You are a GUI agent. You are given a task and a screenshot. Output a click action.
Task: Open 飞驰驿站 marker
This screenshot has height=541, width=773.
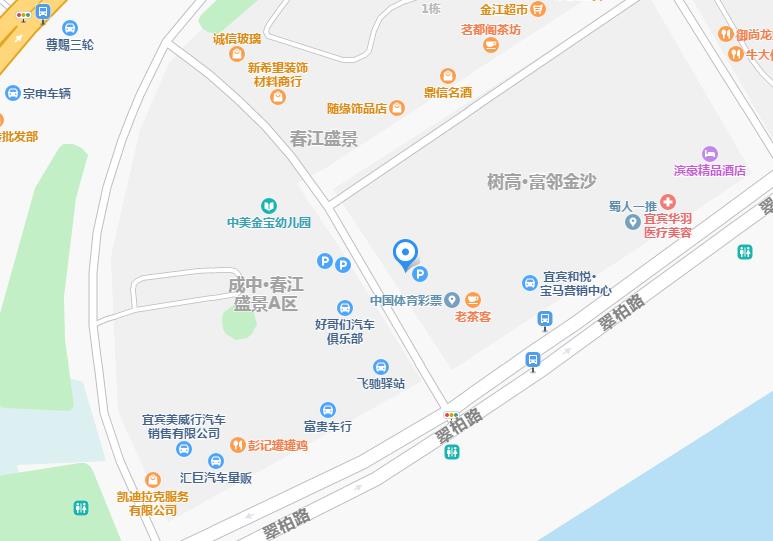(381, 367)
